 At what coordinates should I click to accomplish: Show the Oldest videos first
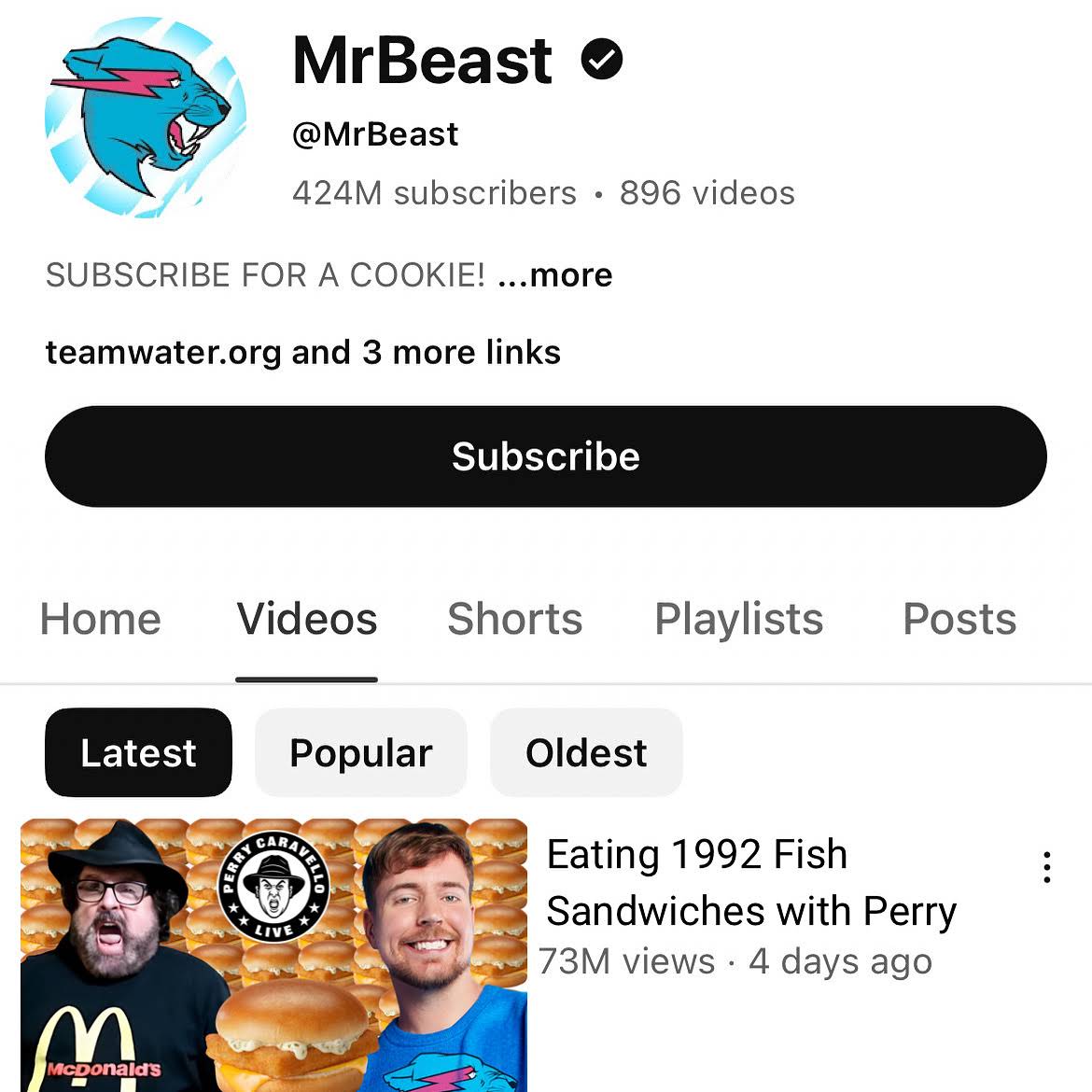[x=586, y=752]
